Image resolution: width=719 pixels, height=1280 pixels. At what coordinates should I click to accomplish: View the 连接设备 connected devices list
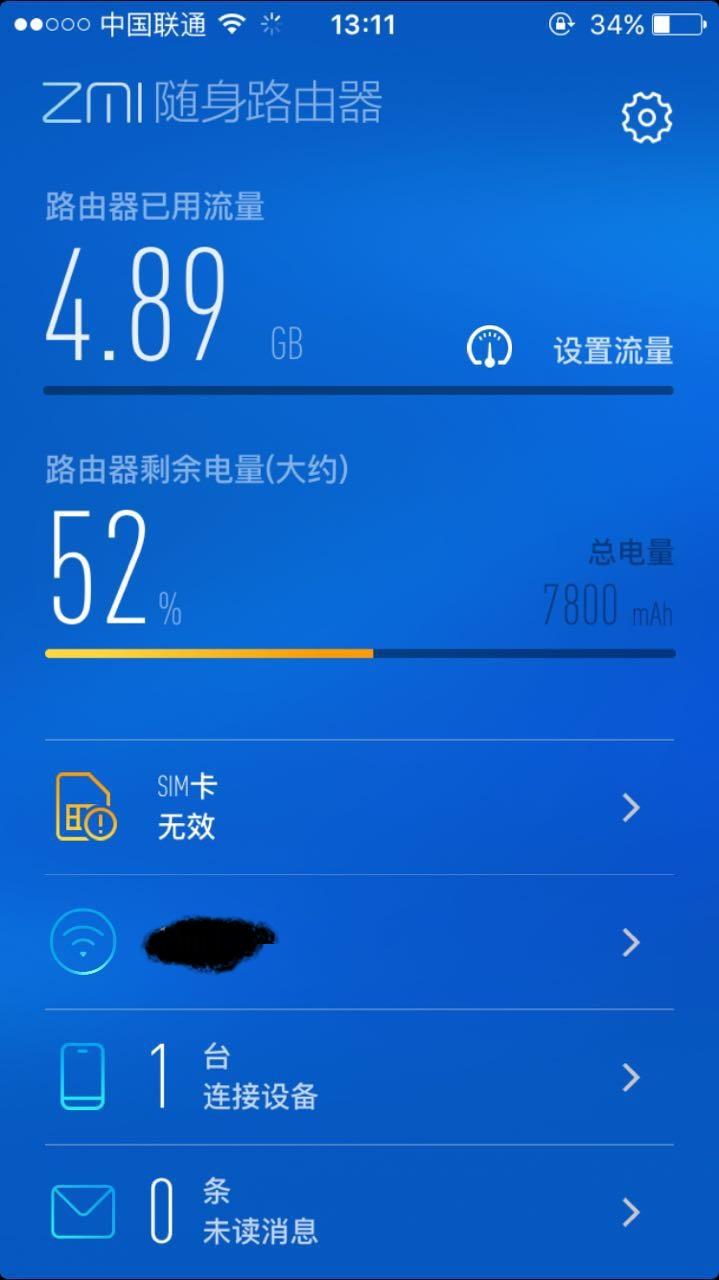coord(359,1077)
